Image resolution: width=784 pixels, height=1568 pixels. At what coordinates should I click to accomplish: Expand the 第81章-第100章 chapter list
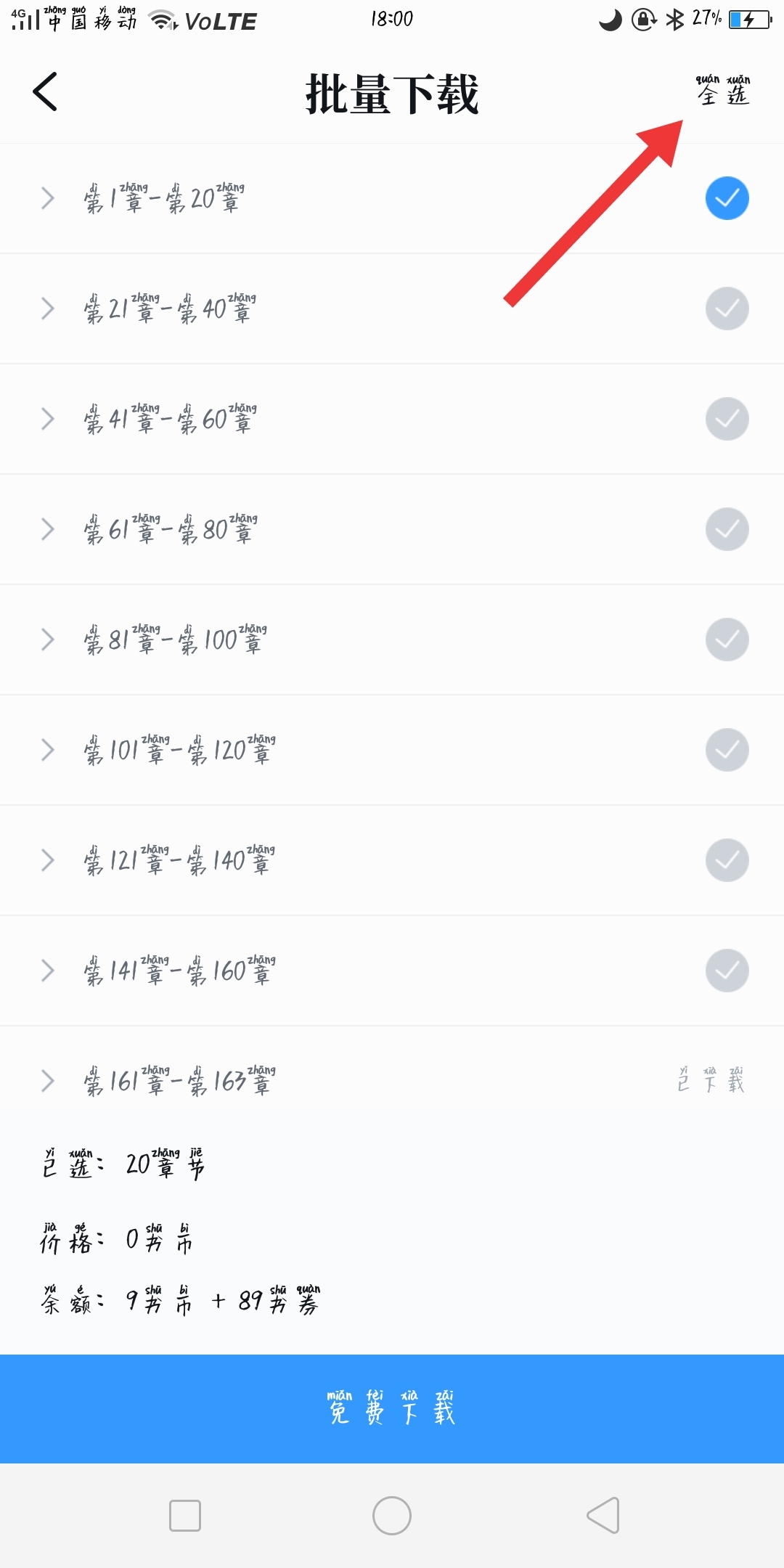[x=48, y=640]
